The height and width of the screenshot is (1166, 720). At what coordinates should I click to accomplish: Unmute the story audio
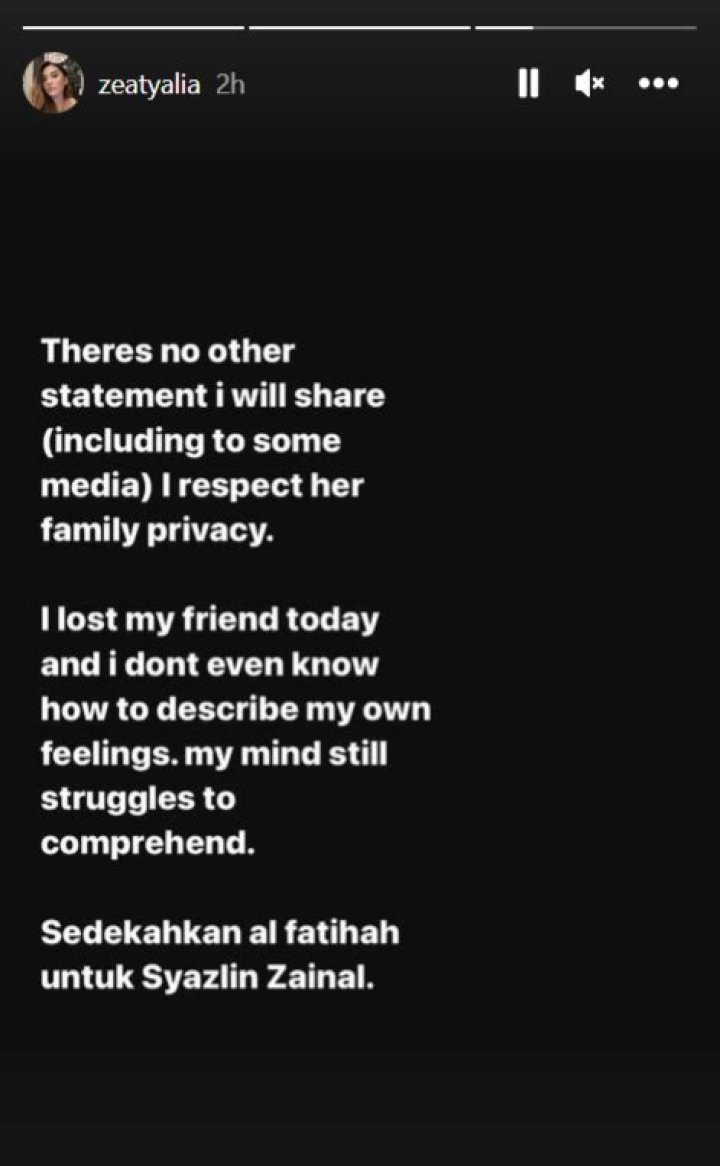click(x=589, y=84)
